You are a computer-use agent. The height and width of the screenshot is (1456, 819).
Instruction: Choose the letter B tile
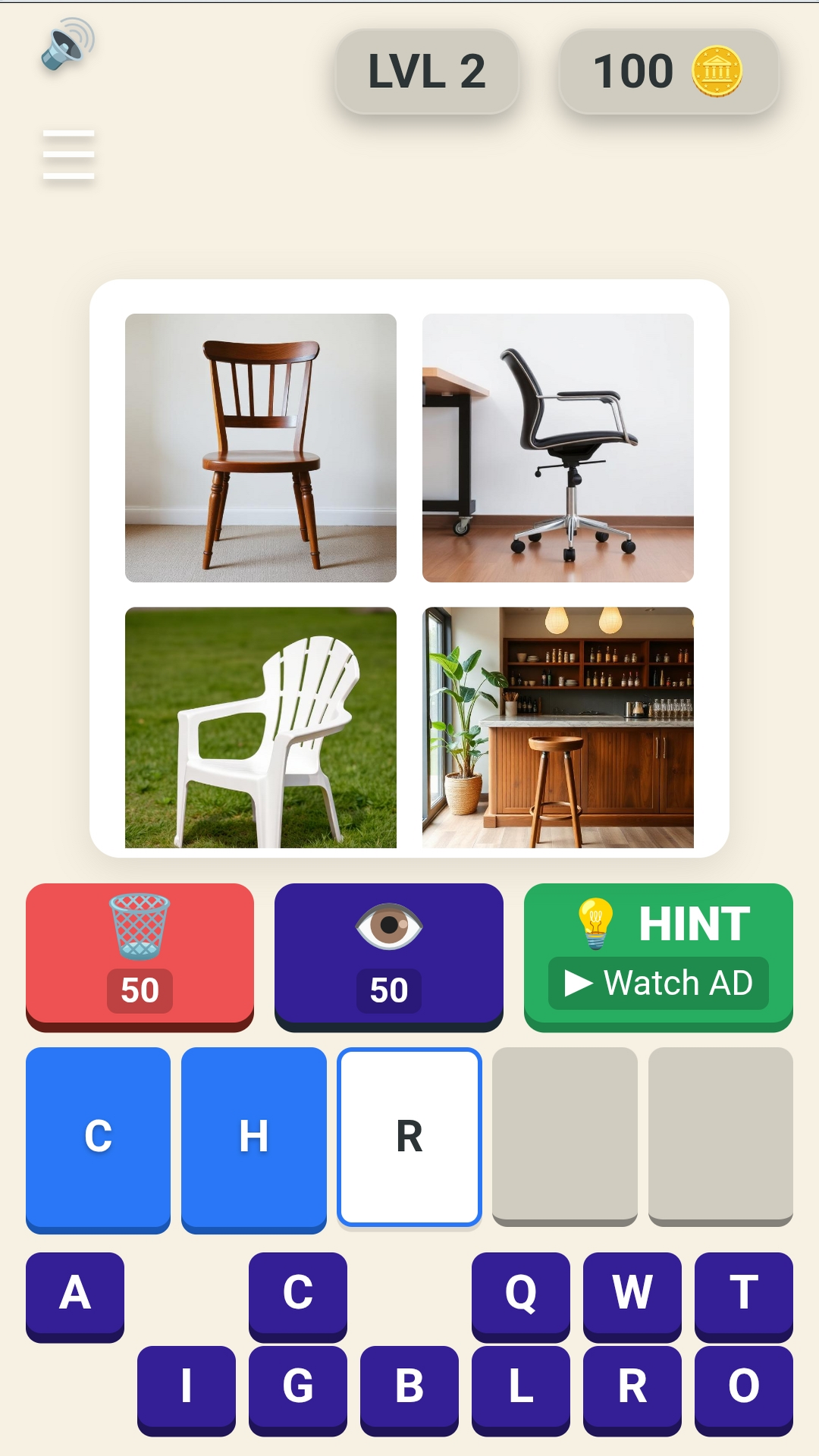click(409, 1387)
